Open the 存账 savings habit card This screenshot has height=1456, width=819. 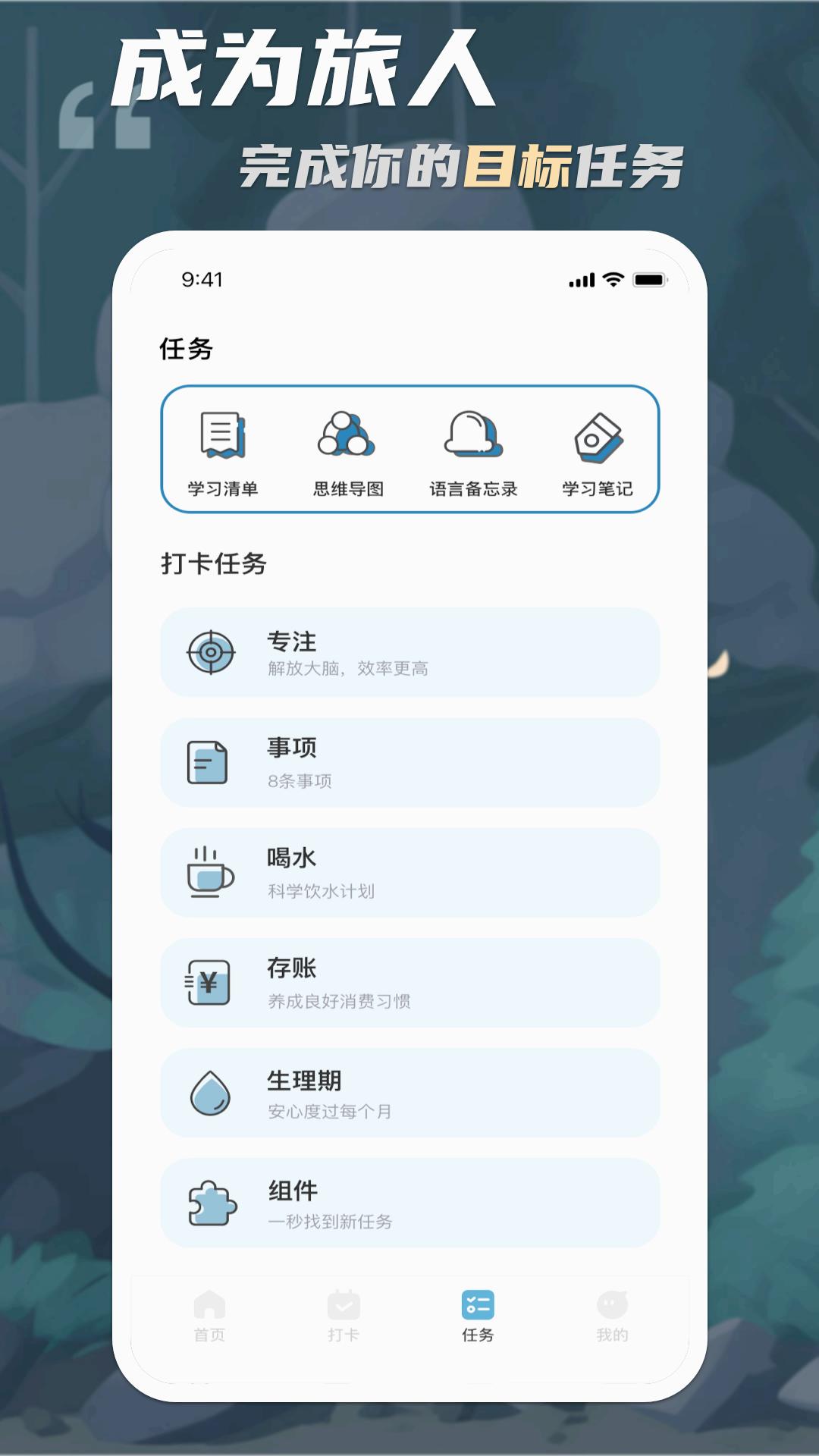409,982
